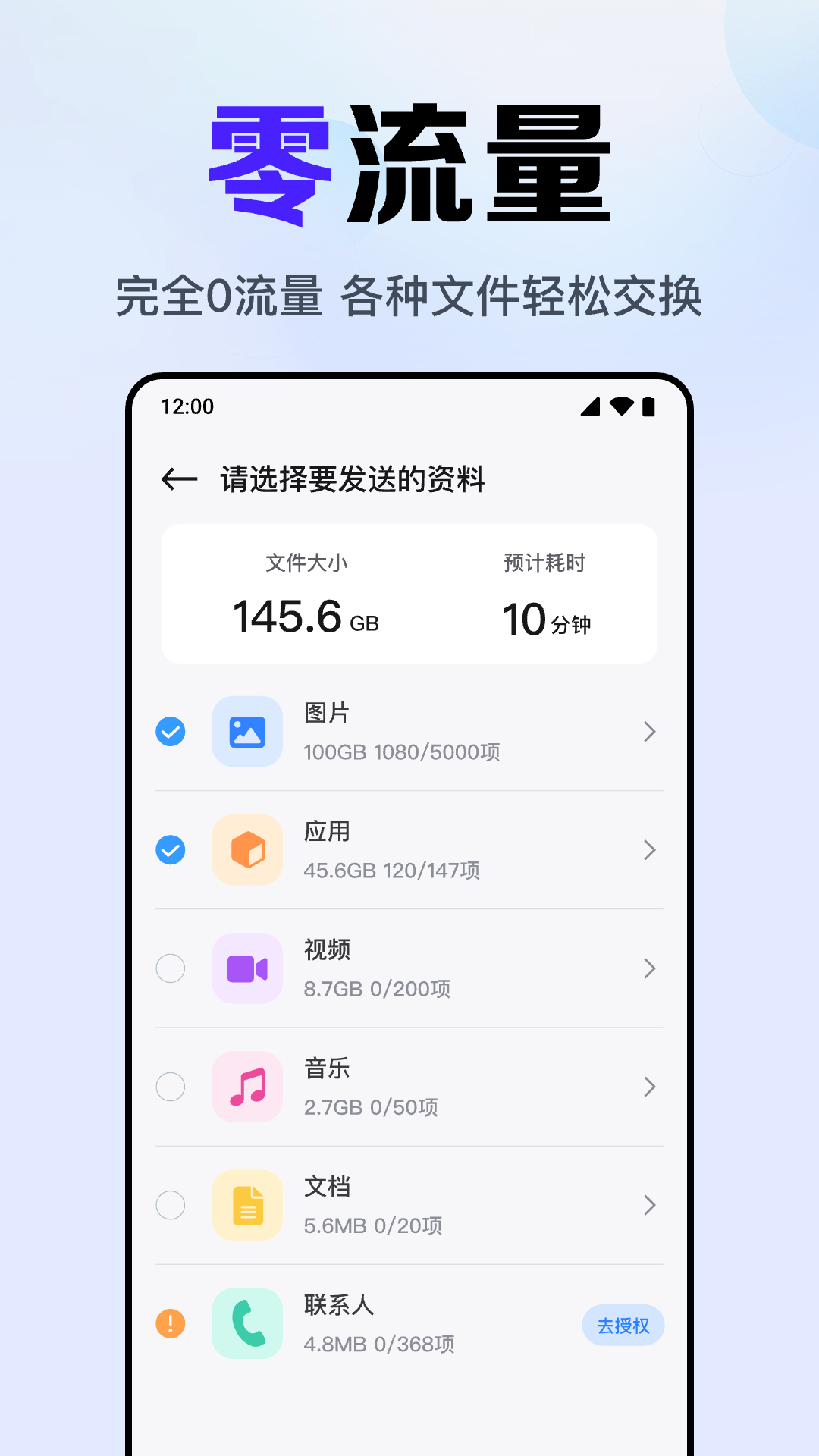Image resolution: width=819 pixels, height=1456 pixels.
Task: Open the 图片 (Pictures) category icon
Action: tap(247, 732)
